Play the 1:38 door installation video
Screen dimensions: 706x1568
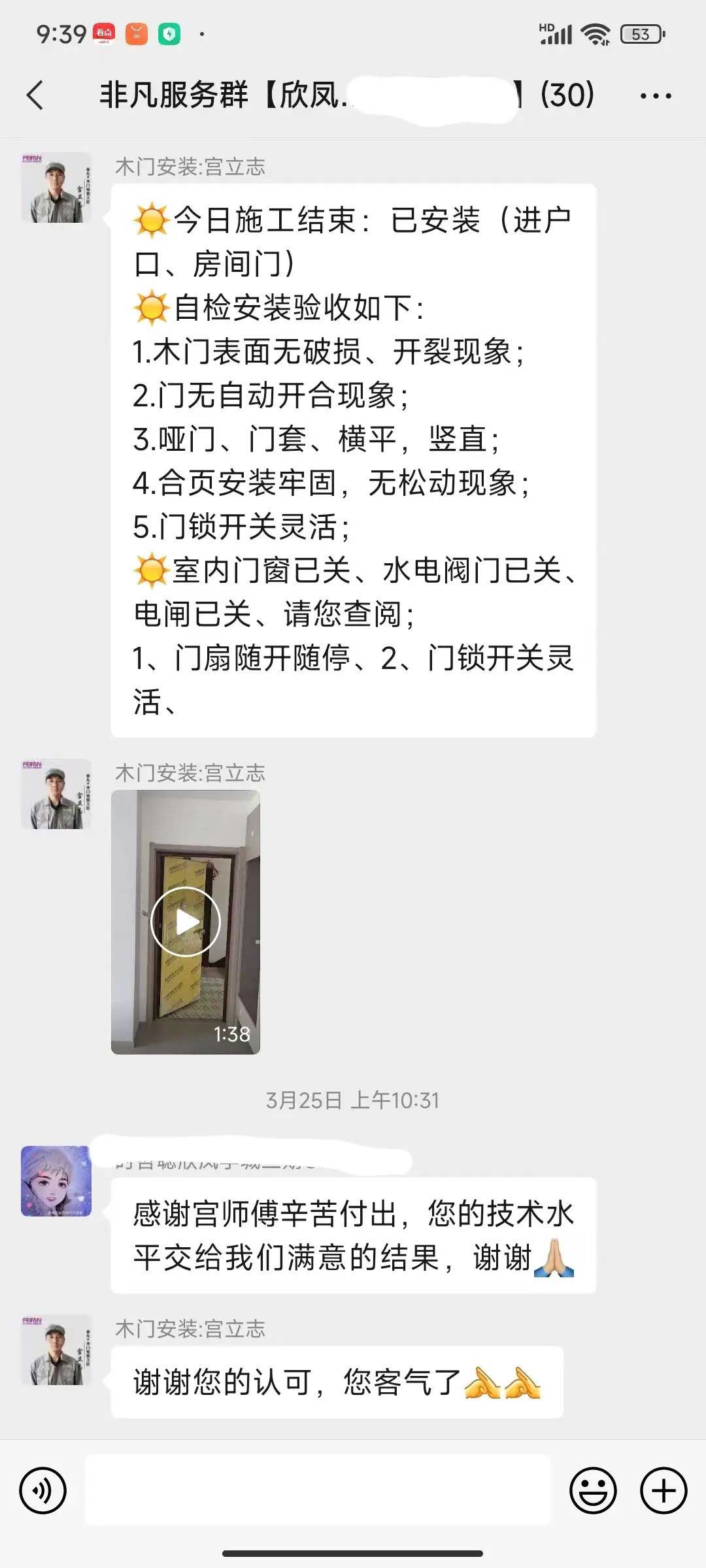point(186,922)
